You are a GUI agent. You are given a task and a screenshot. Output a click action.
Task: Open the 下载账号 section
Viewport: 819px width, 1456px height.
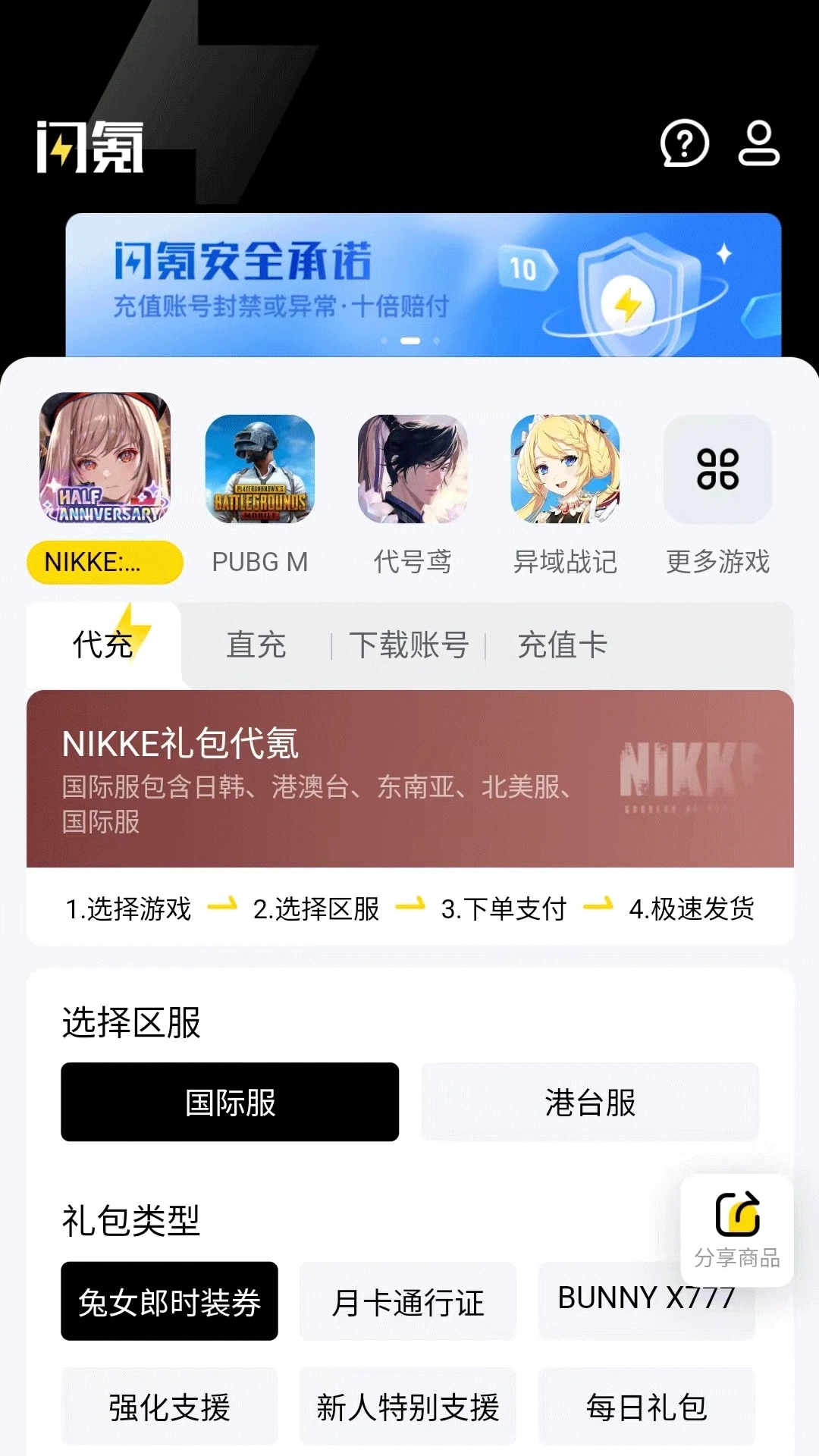(x=412, y=645)
